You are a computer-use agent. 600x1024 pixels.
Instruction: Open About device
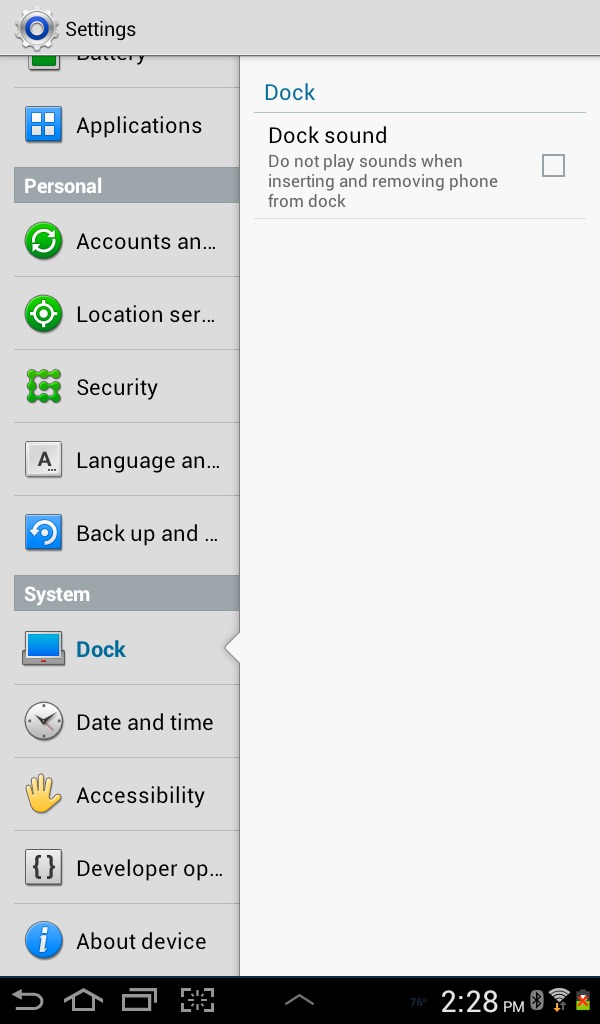[126, 941]
